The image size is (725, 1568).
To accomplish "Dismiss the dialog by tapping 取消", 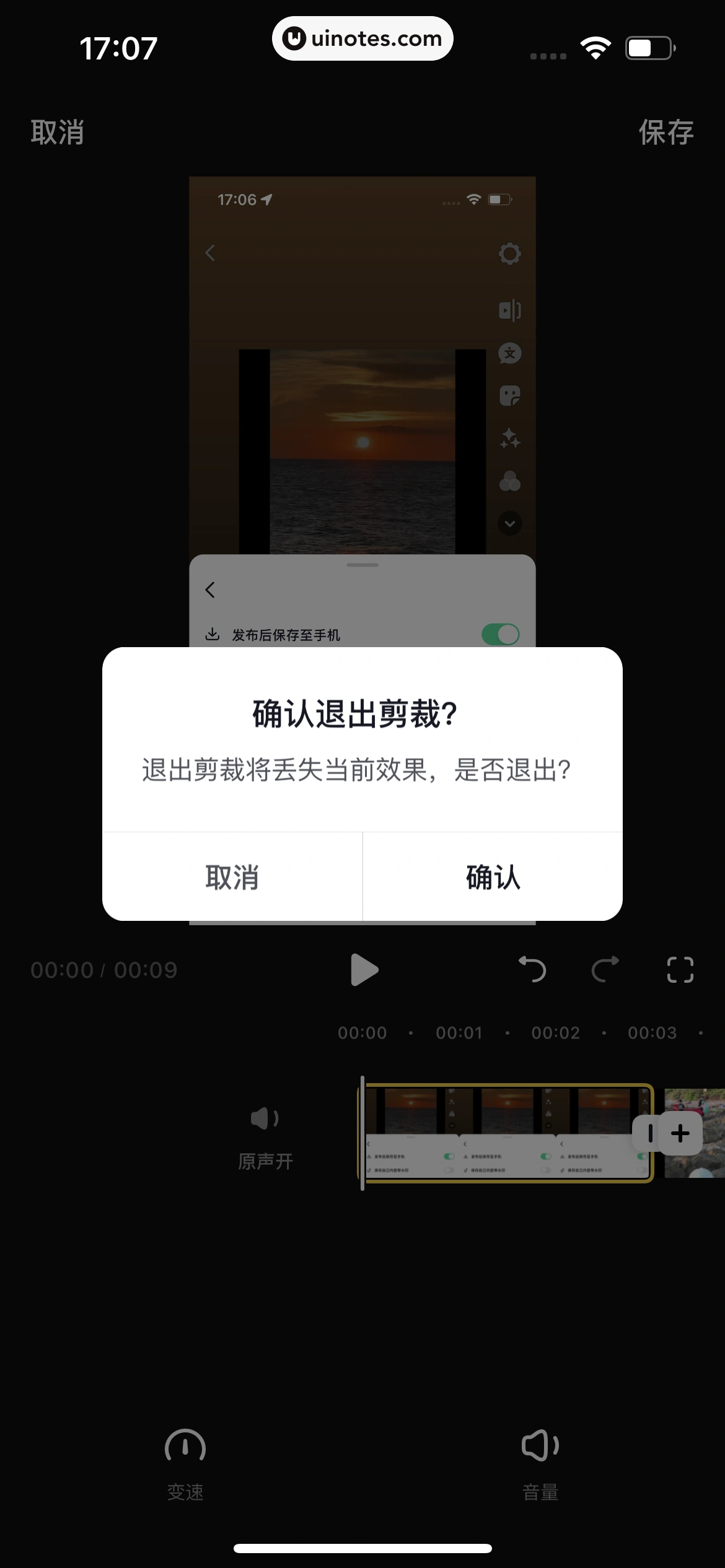I will click(233, 878).
